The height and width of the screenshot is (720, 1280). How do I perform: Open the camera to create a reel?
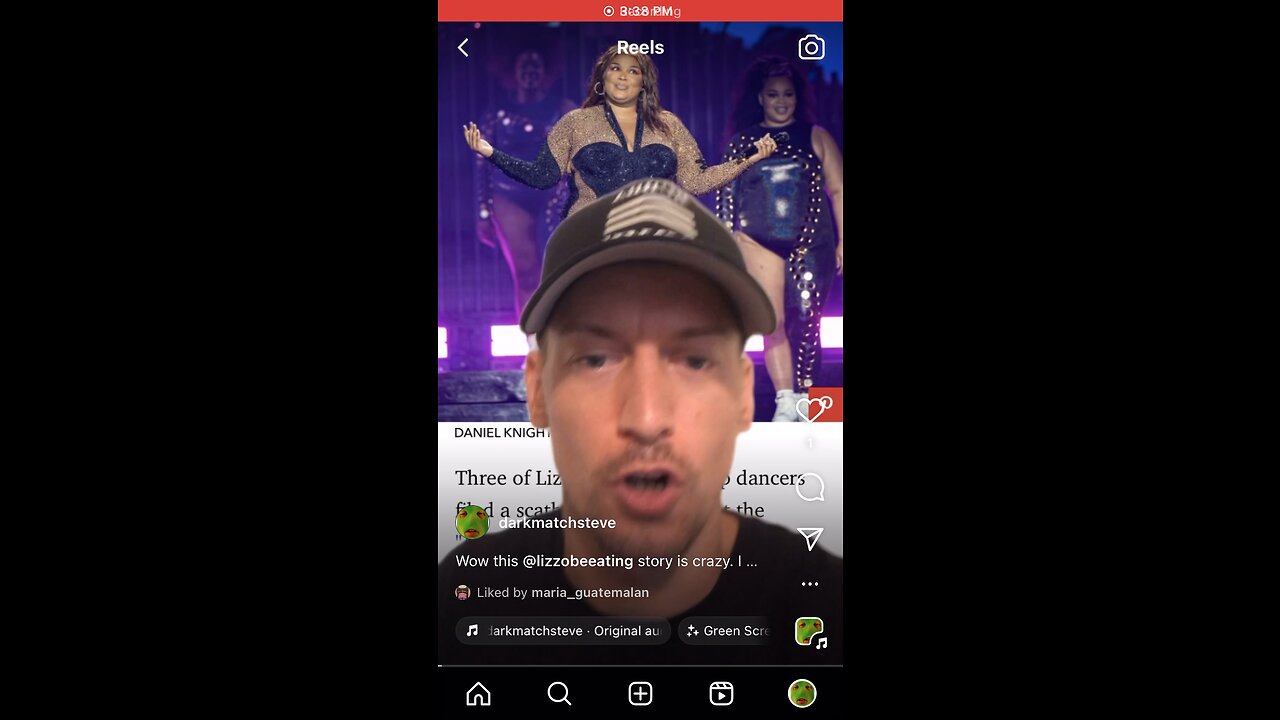click(x=811, y=48)
